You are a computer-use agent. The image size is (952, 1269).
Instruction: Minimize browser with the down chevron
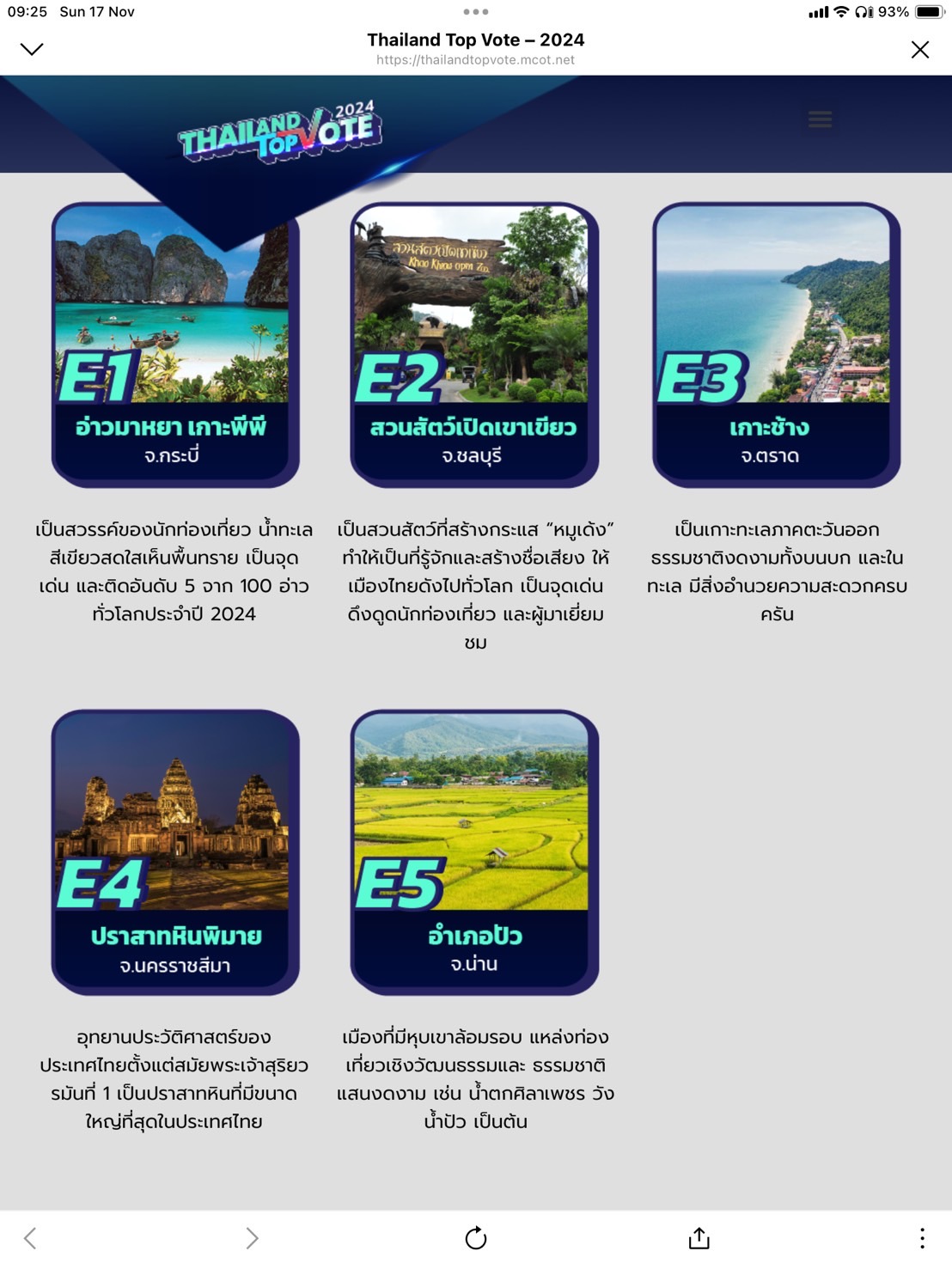pyautogui.click(x=32, y=49)
